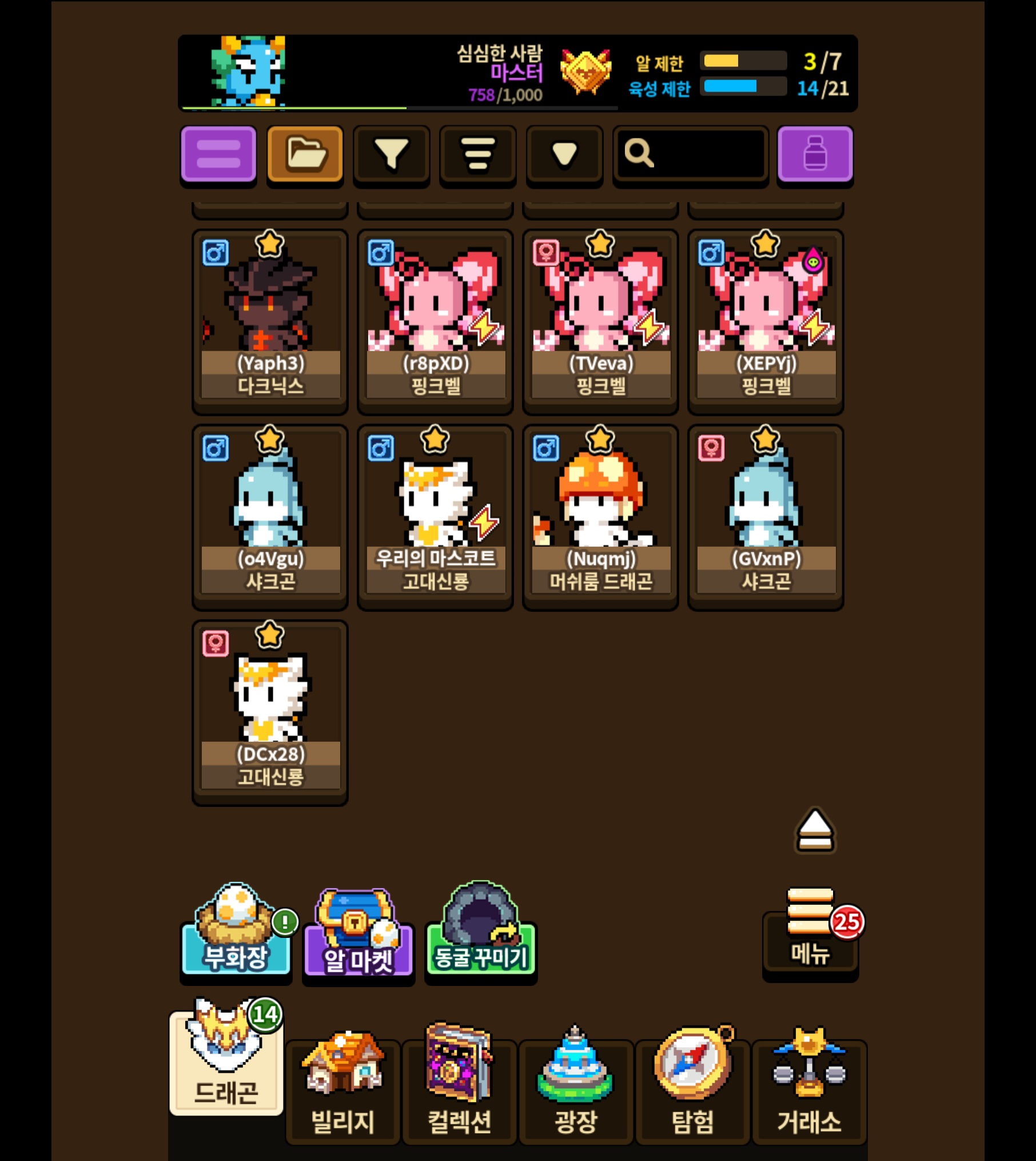View the 샤크곤 dragon card (o4Vgu)
This screenshot has width=1036, height=1161.
click(x=270, y=516)
